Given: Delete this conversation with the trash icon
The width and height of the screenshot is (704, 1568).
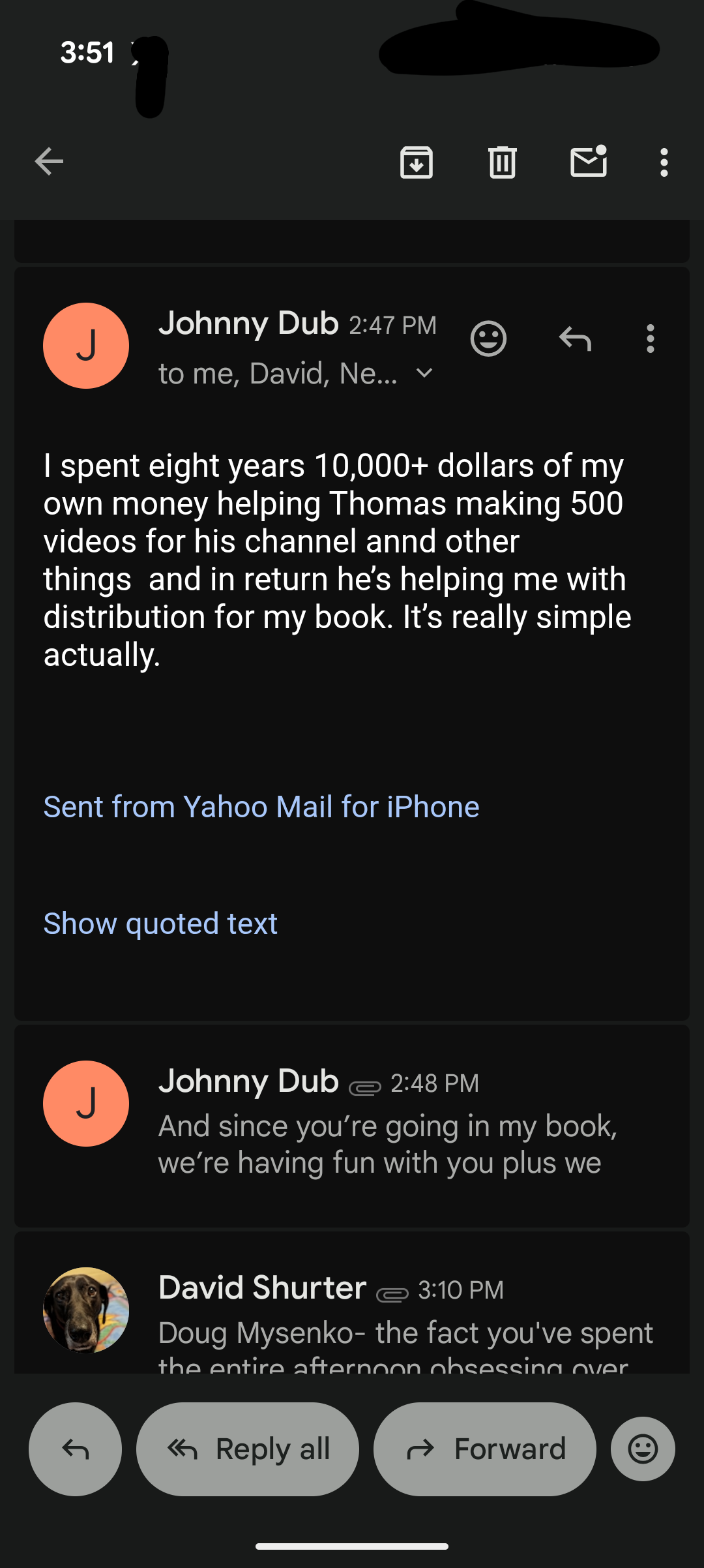Looking at the screenshot, I should click(502, 162).
